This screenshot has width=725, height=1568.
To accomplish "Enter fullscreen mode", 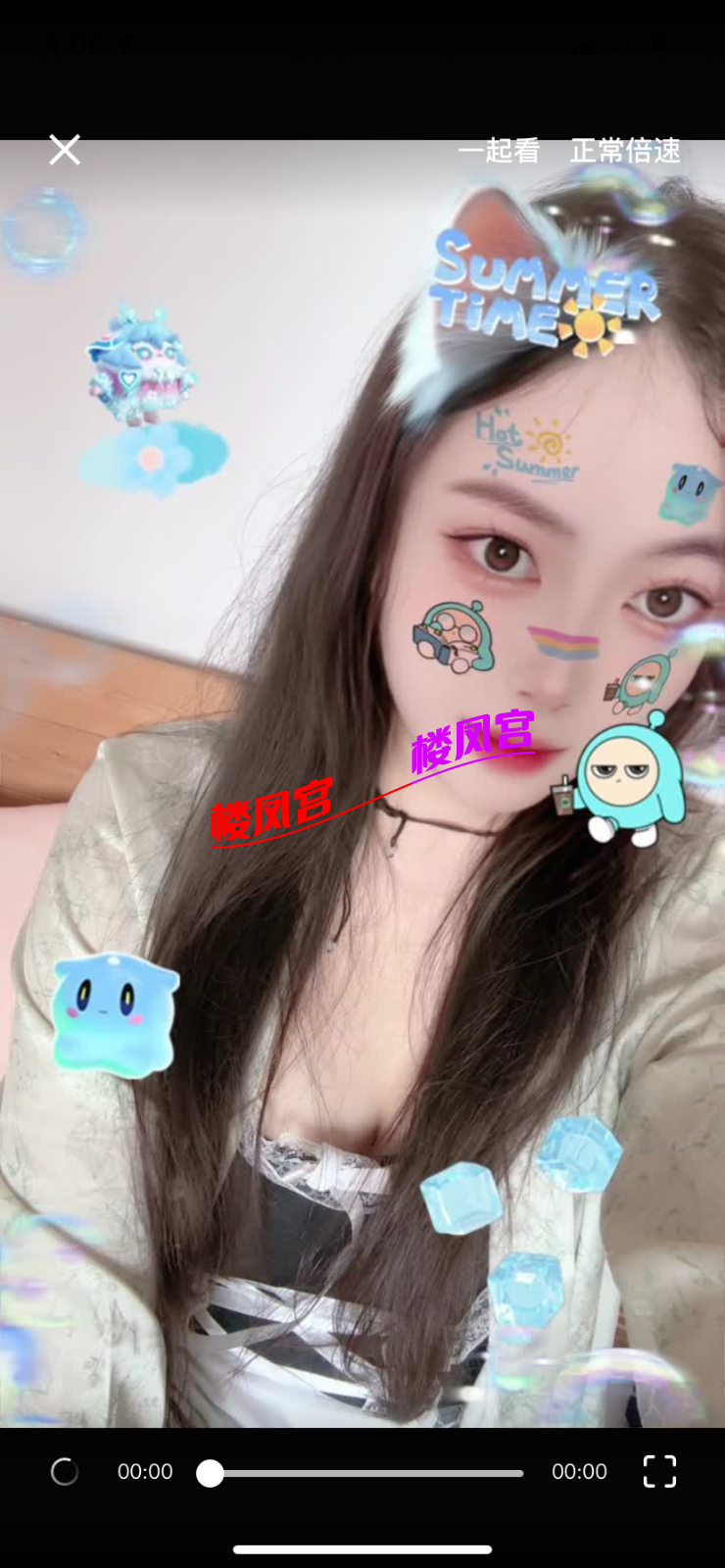I will click(659, 1471).
